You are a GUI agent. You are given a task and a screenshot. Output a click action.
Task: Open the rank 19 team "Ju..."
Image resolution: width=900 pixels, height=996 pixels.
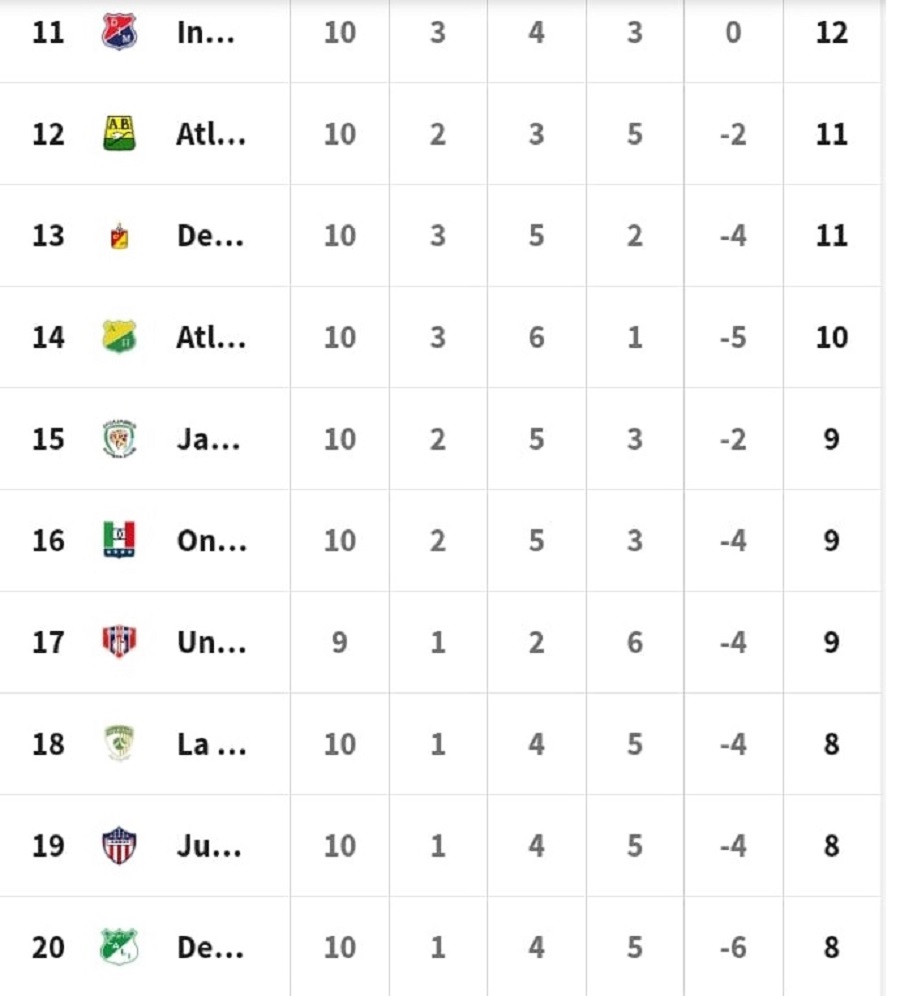208,846
